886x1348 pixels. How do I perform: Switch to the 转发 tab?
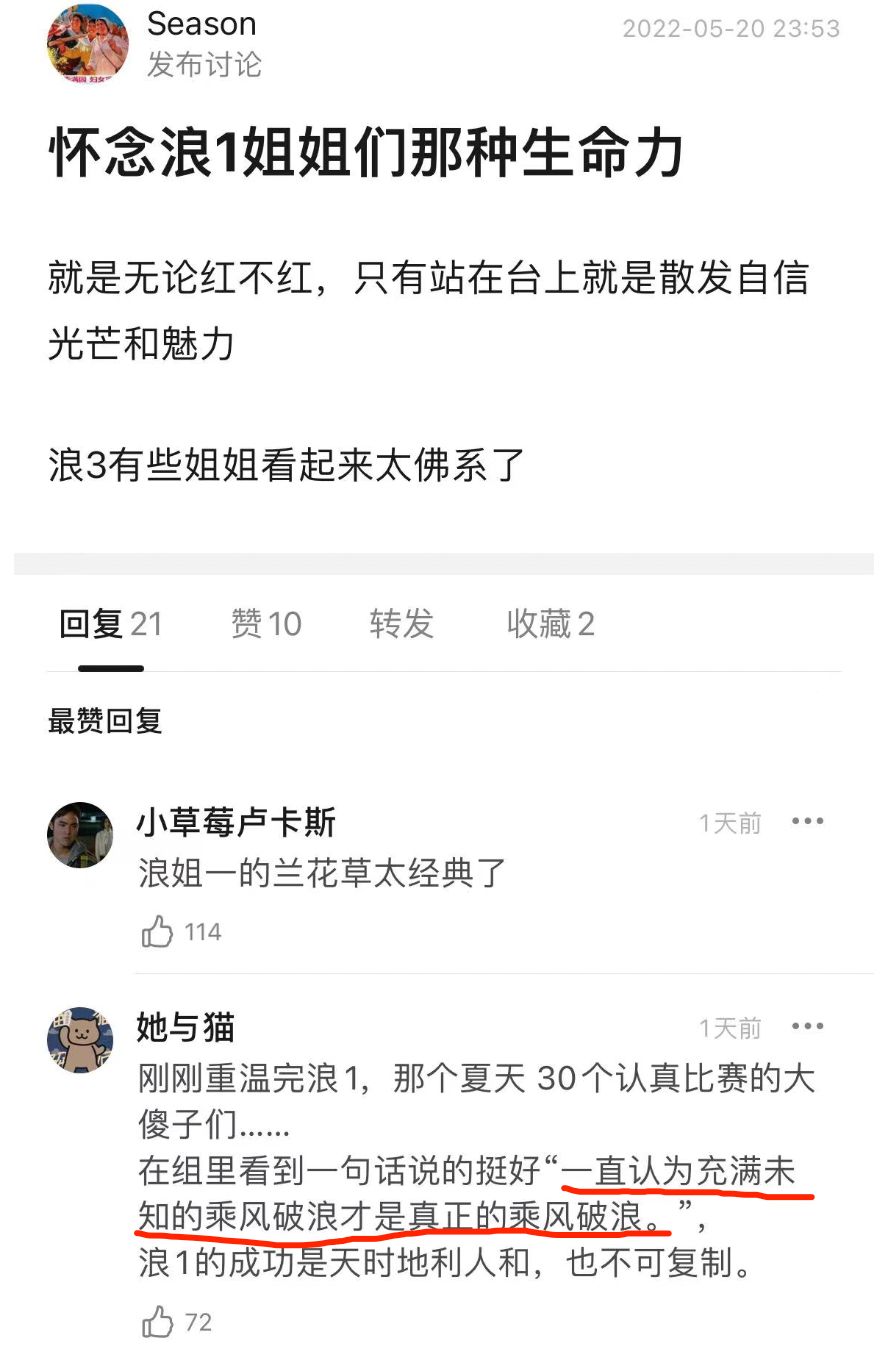pos(401,624)
